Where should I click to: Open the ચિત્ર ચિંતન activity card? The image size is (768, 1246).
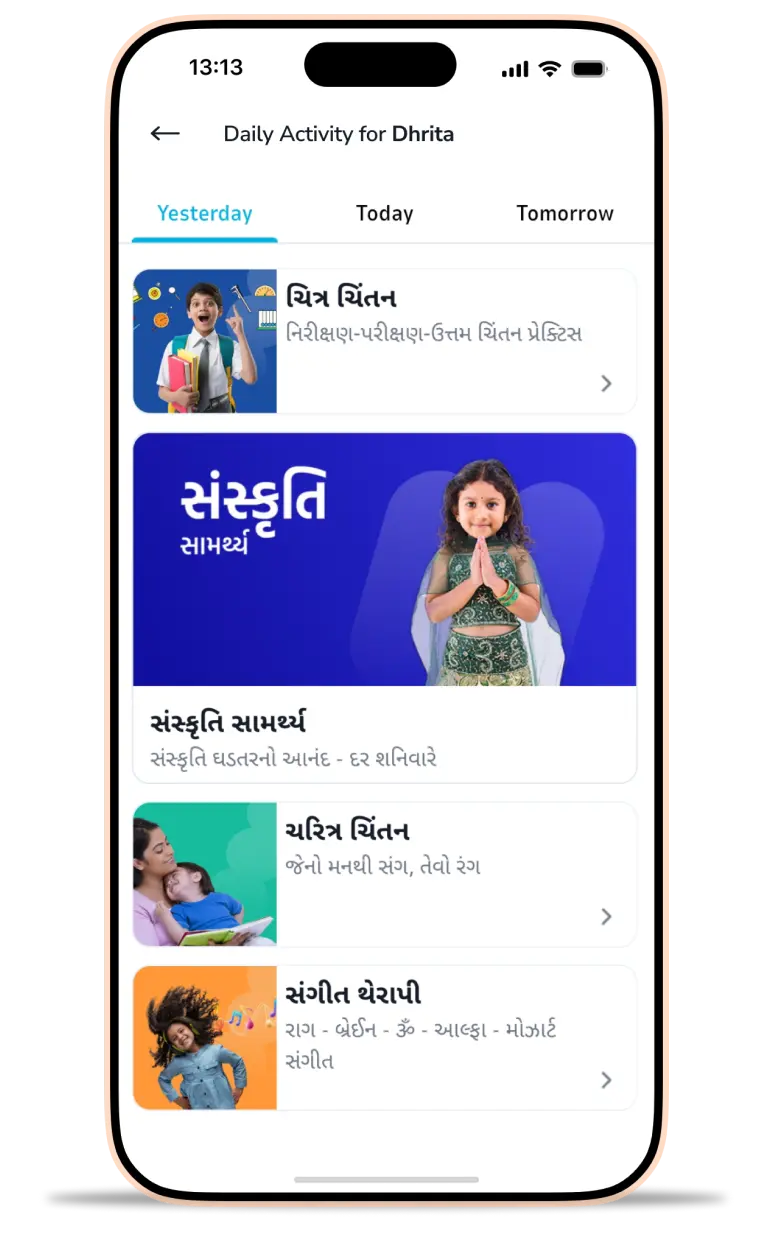[384, 341]
